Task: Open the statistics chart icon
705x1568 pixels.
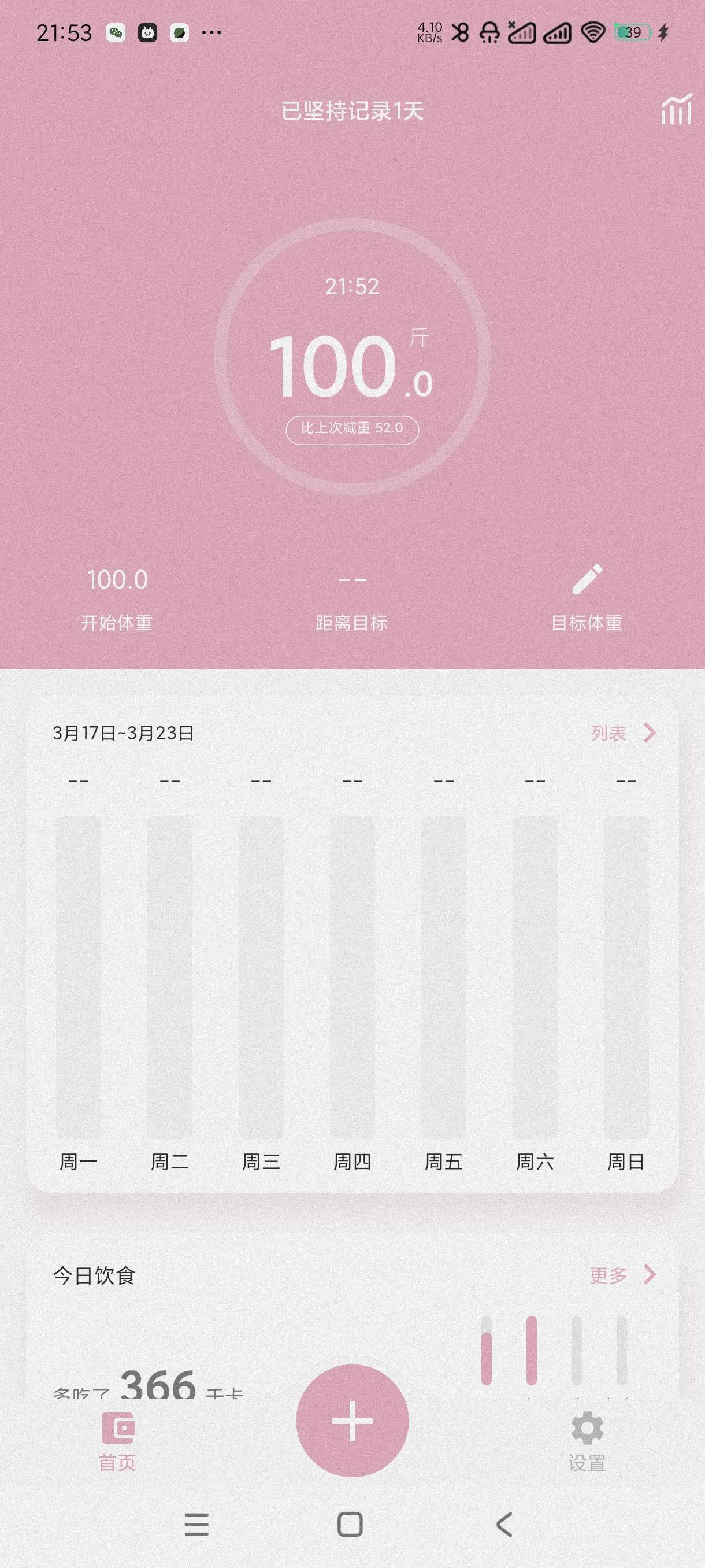Action: pyautogui.click(x=676, y=110)
